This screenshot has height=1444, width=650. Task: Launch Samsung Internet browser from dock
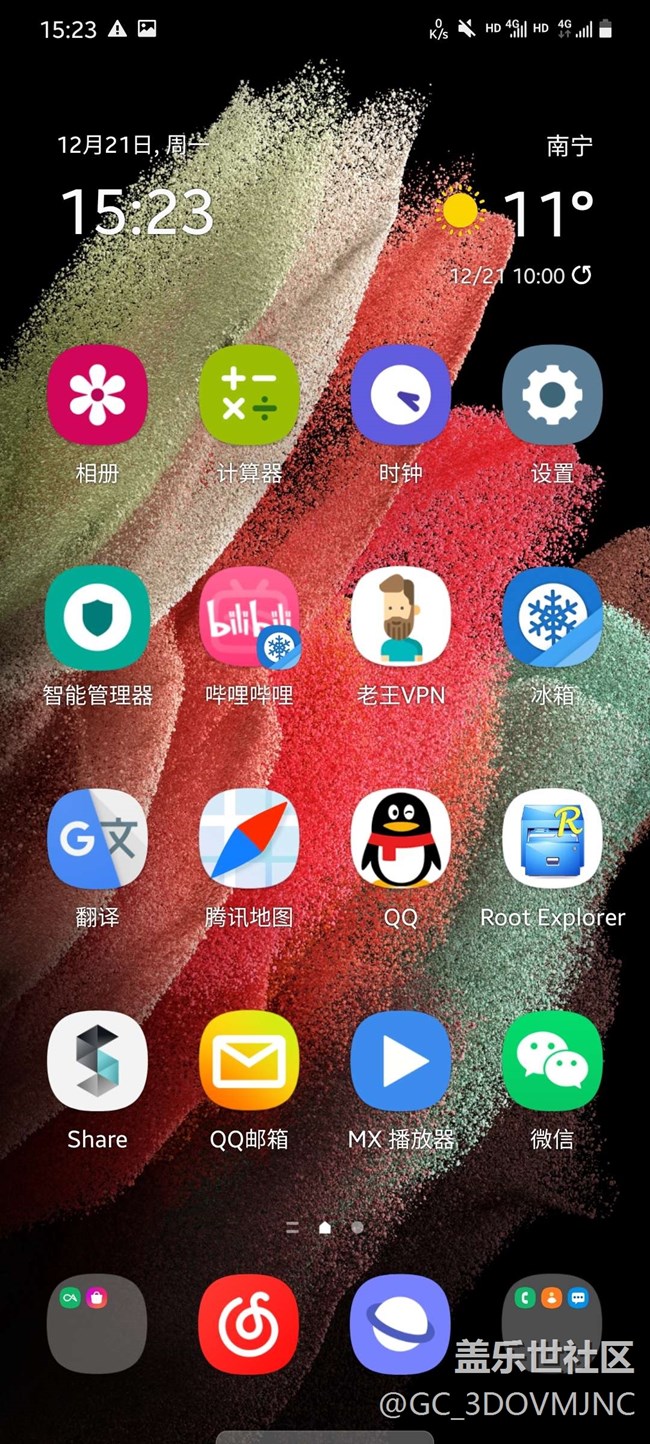click(401, 1324)
